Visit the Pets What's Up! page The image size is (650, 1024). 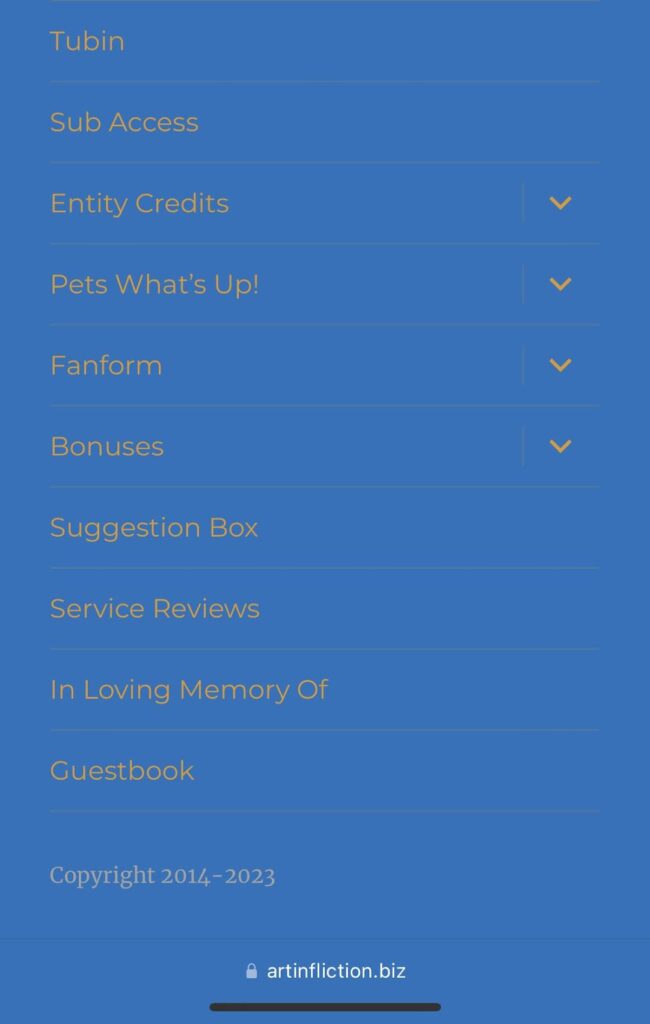tap(155, 285)
